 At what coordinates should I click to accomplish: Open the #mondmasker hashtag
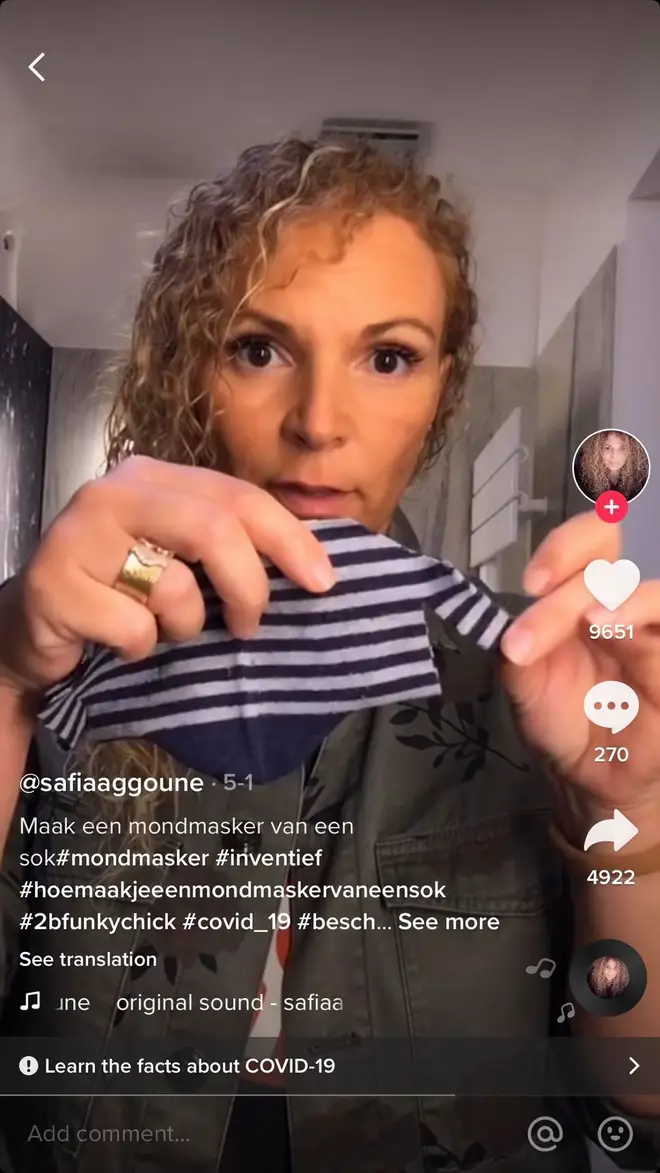coord(132,858)
